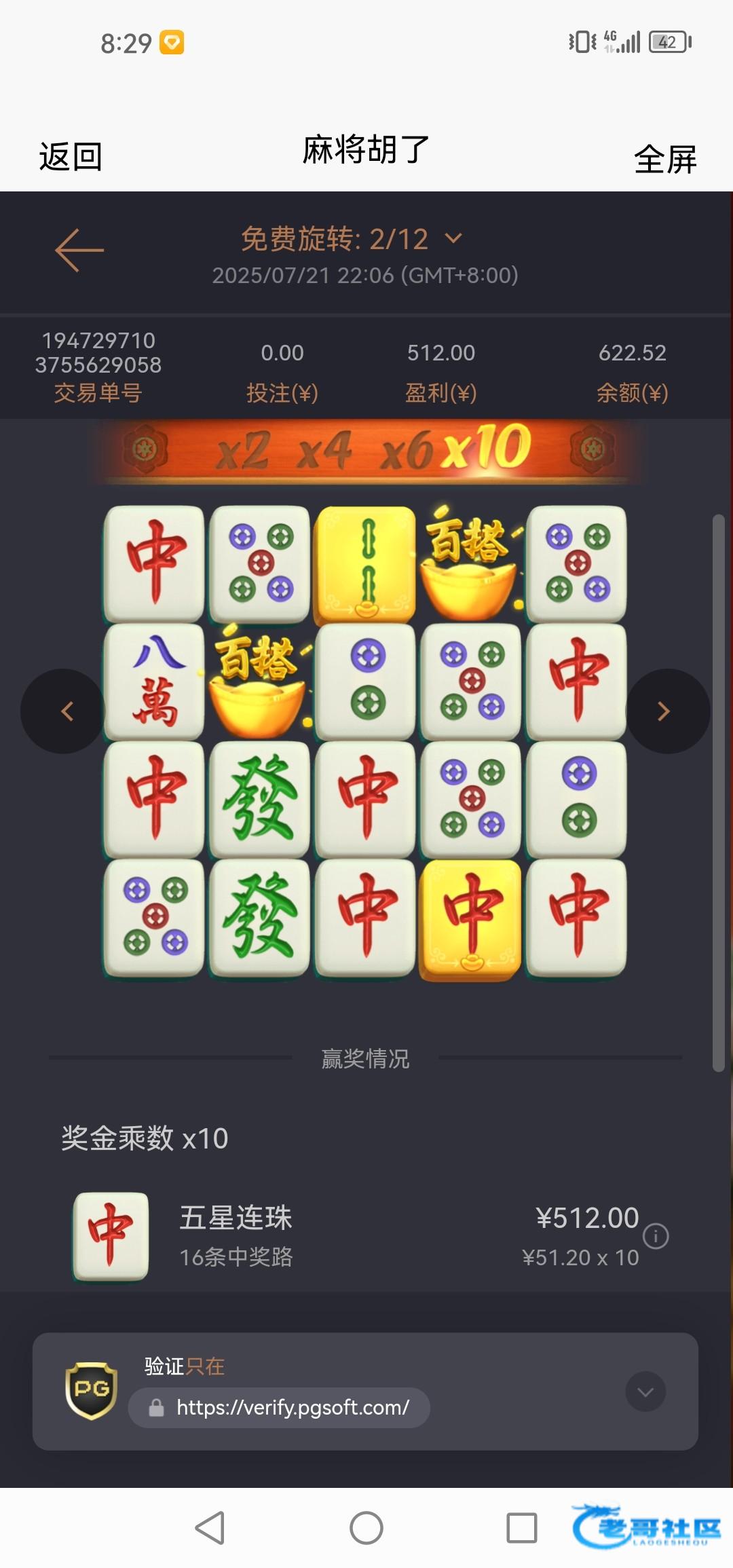Tap 返回 to go back
Viewport: 733px width, 1568px height.
(x=71, y=157)
